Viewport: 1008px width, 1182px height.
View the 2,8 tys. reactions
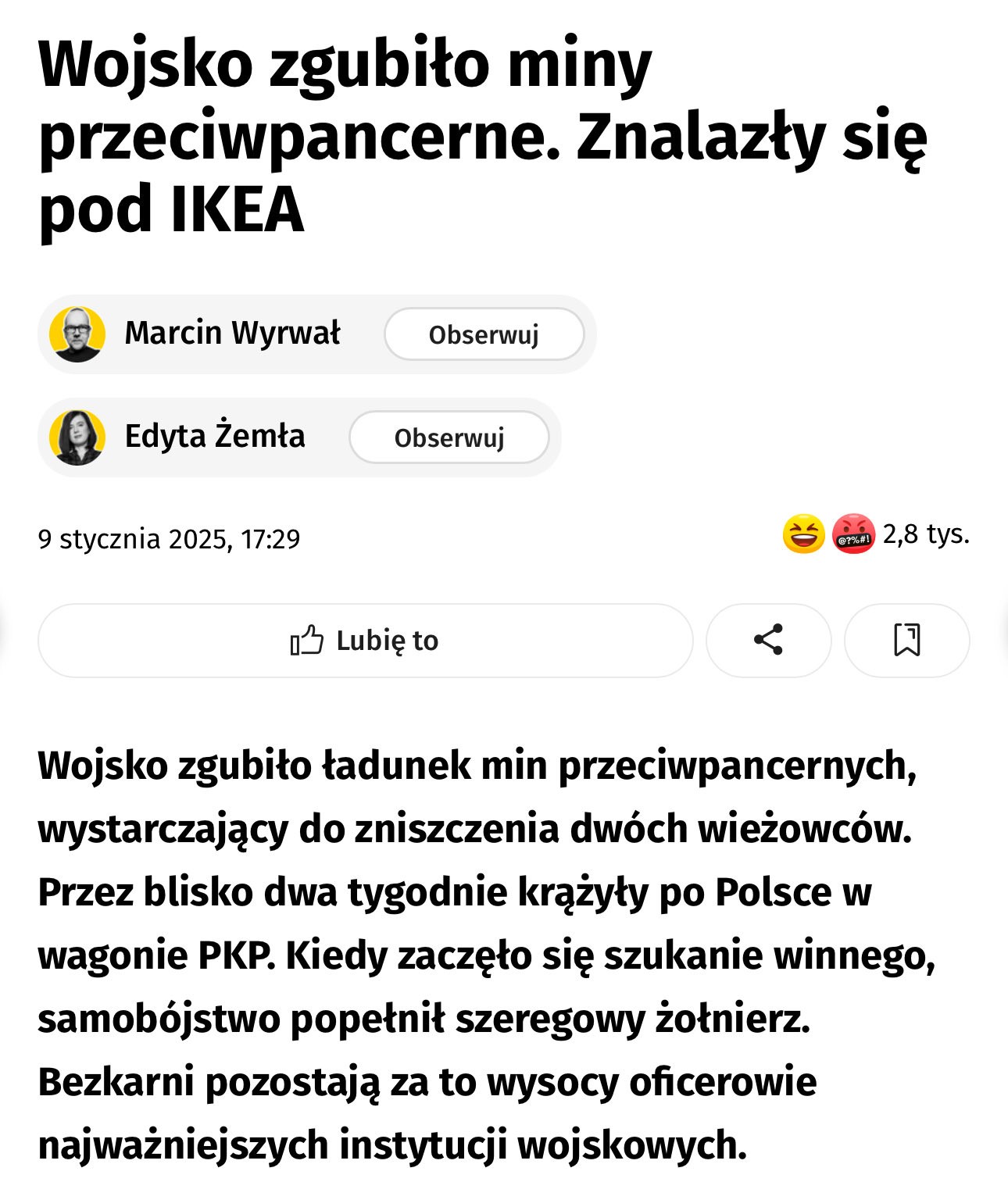coord(876,535)
